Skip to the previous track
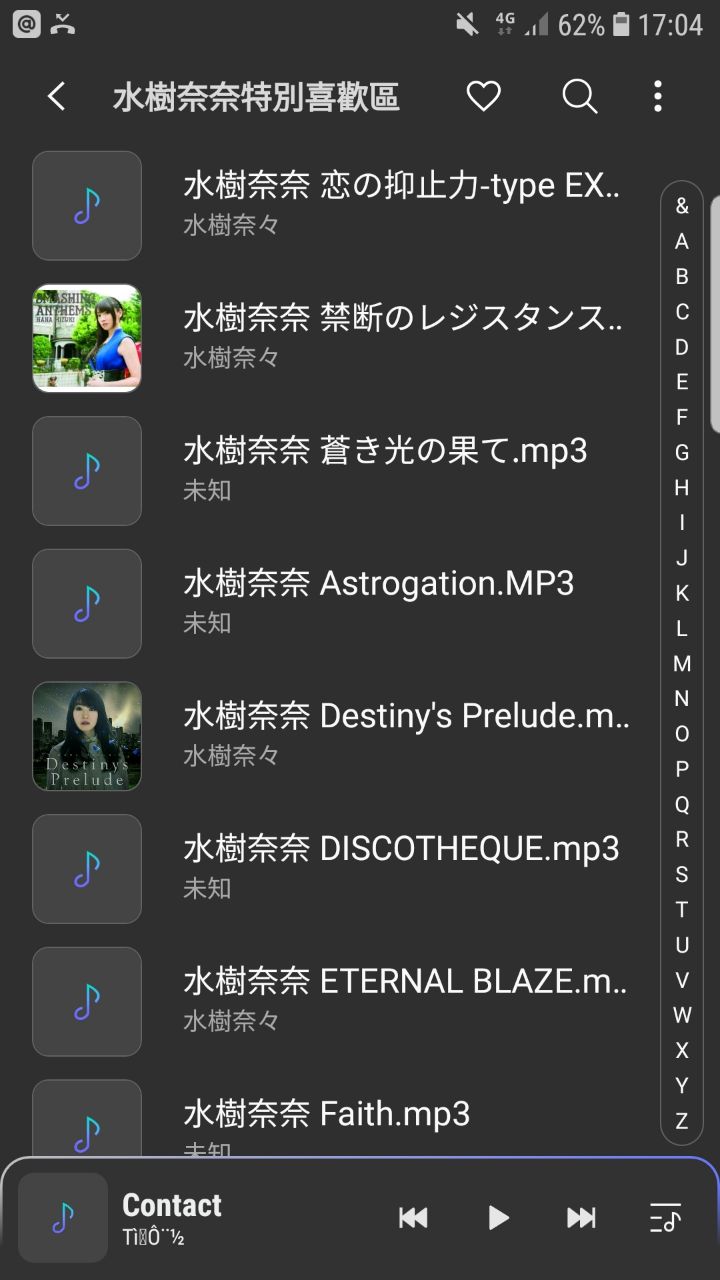The height and width of the screenshot is (1280, 720). [413, 1217]
